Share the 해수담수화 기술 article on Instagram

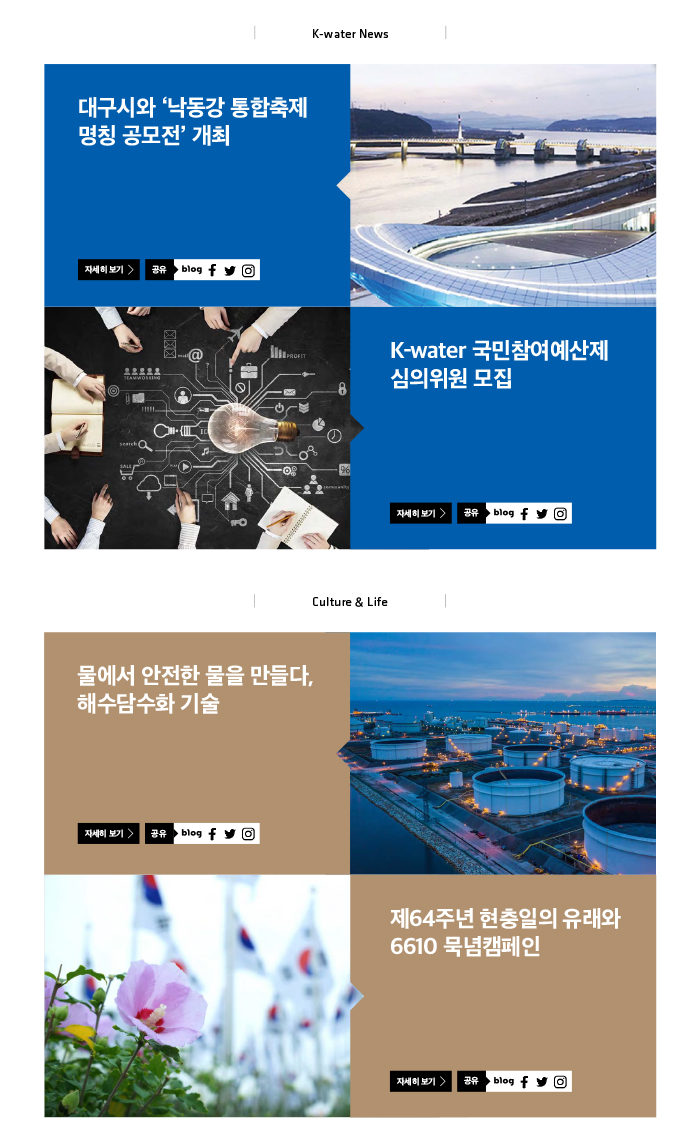248,833
